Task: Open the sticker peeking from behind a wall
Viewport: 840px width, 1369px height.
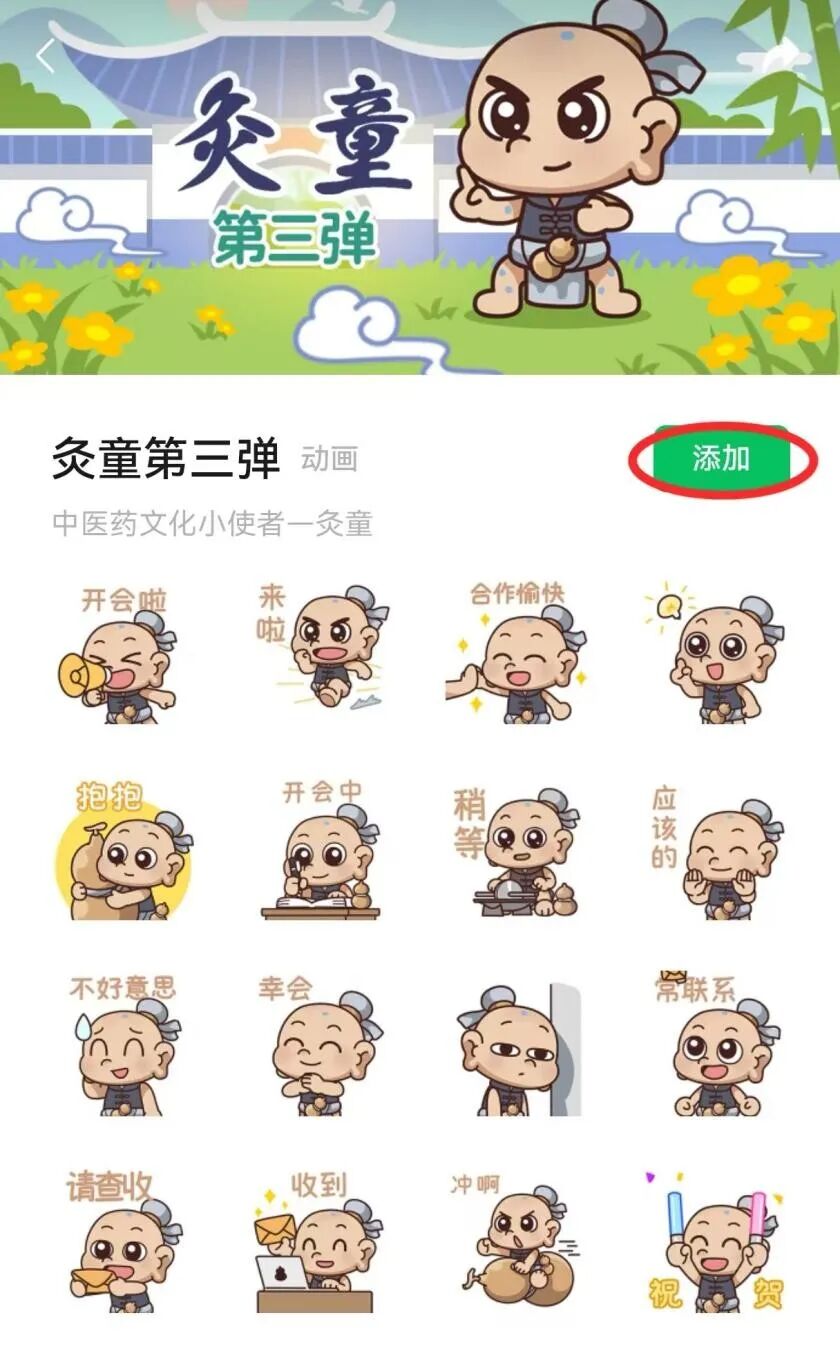Action: (x=516, y=1048)
